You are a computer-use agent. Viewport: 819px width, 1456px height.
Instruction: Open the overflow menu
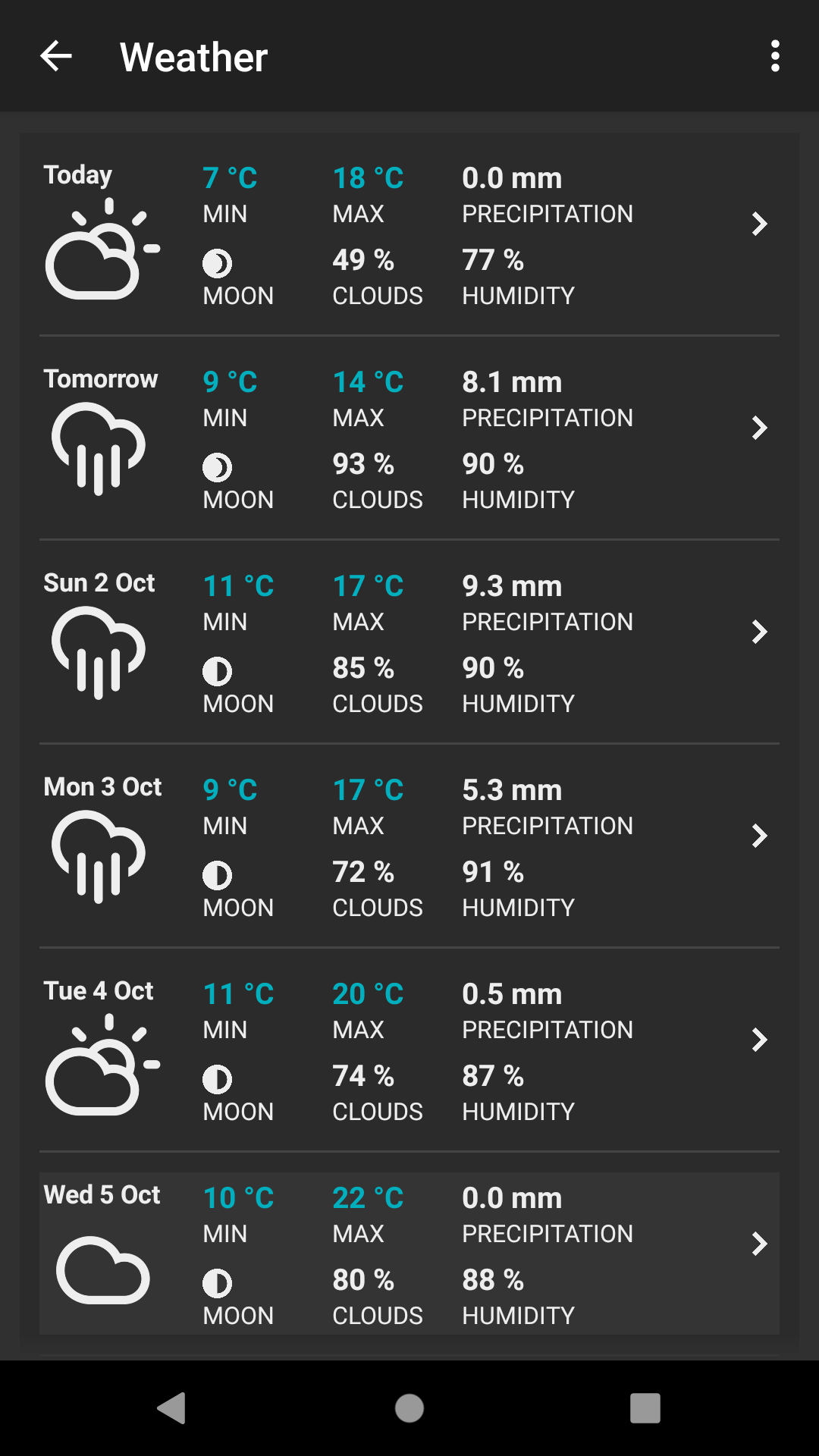(x=774, y=56)
